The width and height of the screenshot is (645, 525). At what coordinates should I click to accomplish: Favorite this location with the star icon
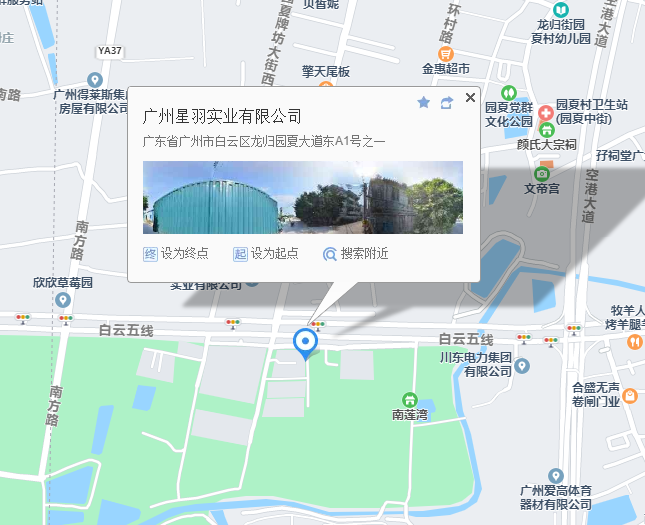point(423,102)
